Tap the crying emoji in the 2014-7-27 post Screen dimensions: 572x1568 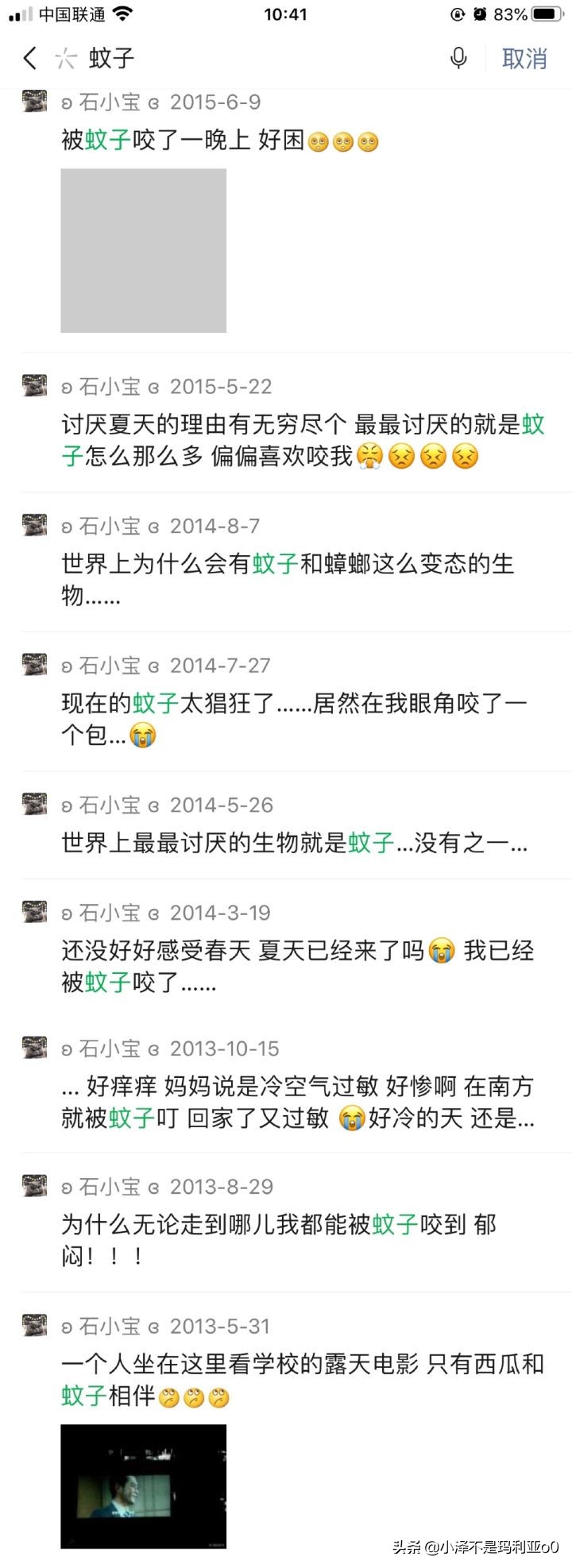pyautogui.click(x=143, y=736)
